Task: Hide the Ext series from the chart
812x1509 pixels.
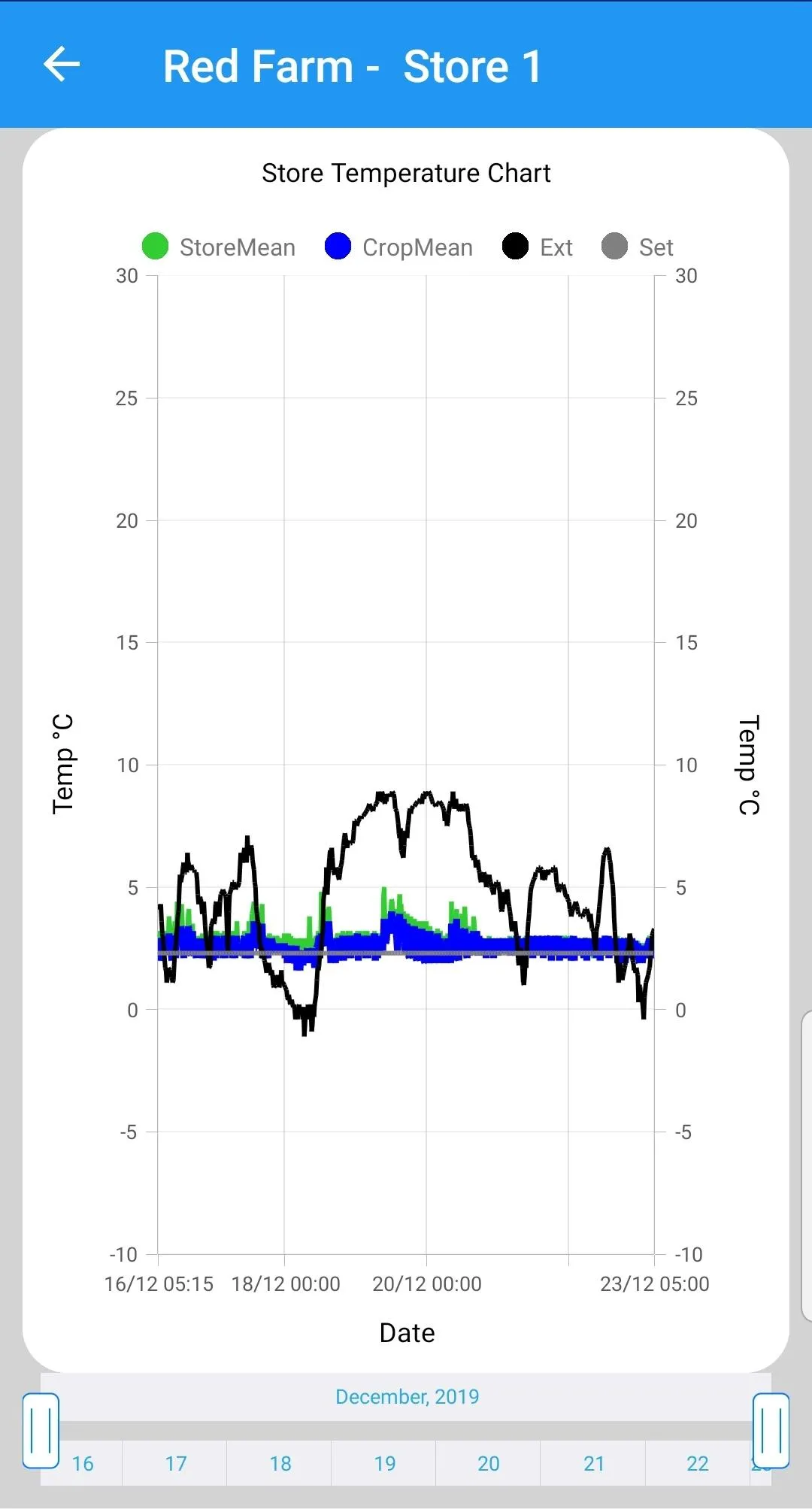Action: coord(537,247)
